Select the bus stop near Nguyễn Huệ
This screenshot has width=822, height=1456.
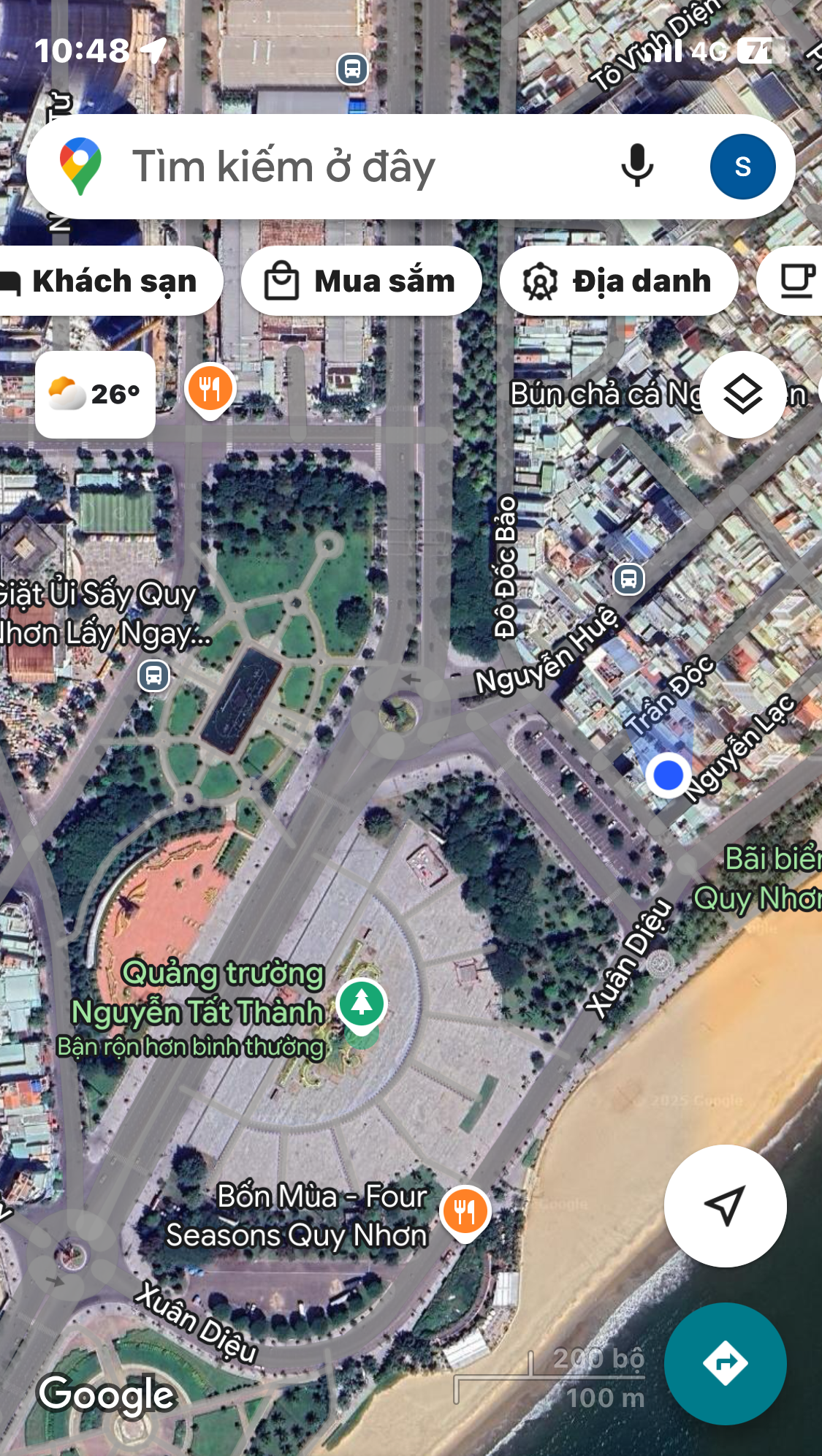coord(628,580)
